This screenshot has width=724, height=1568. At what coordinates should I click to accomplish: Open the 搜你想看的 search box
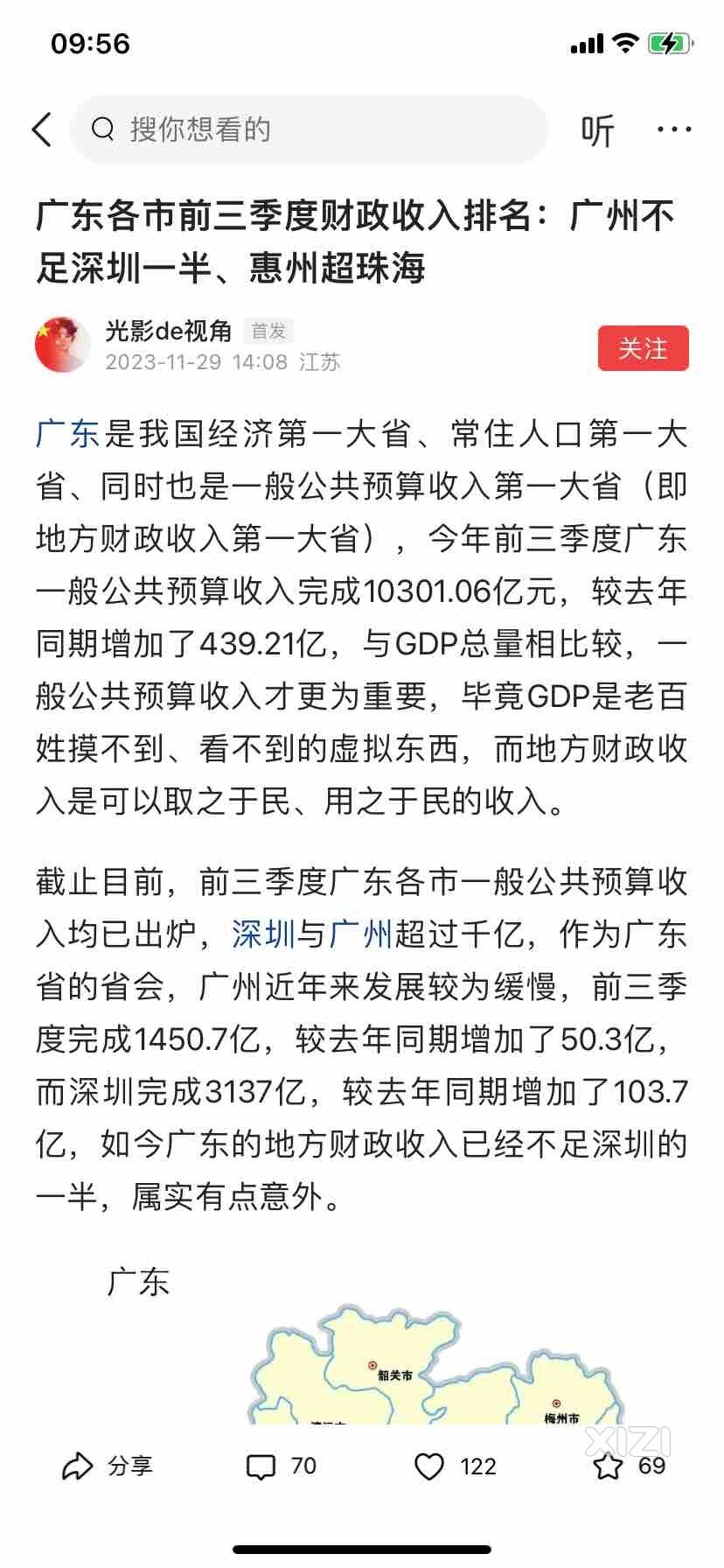click(x=309, y=129)
